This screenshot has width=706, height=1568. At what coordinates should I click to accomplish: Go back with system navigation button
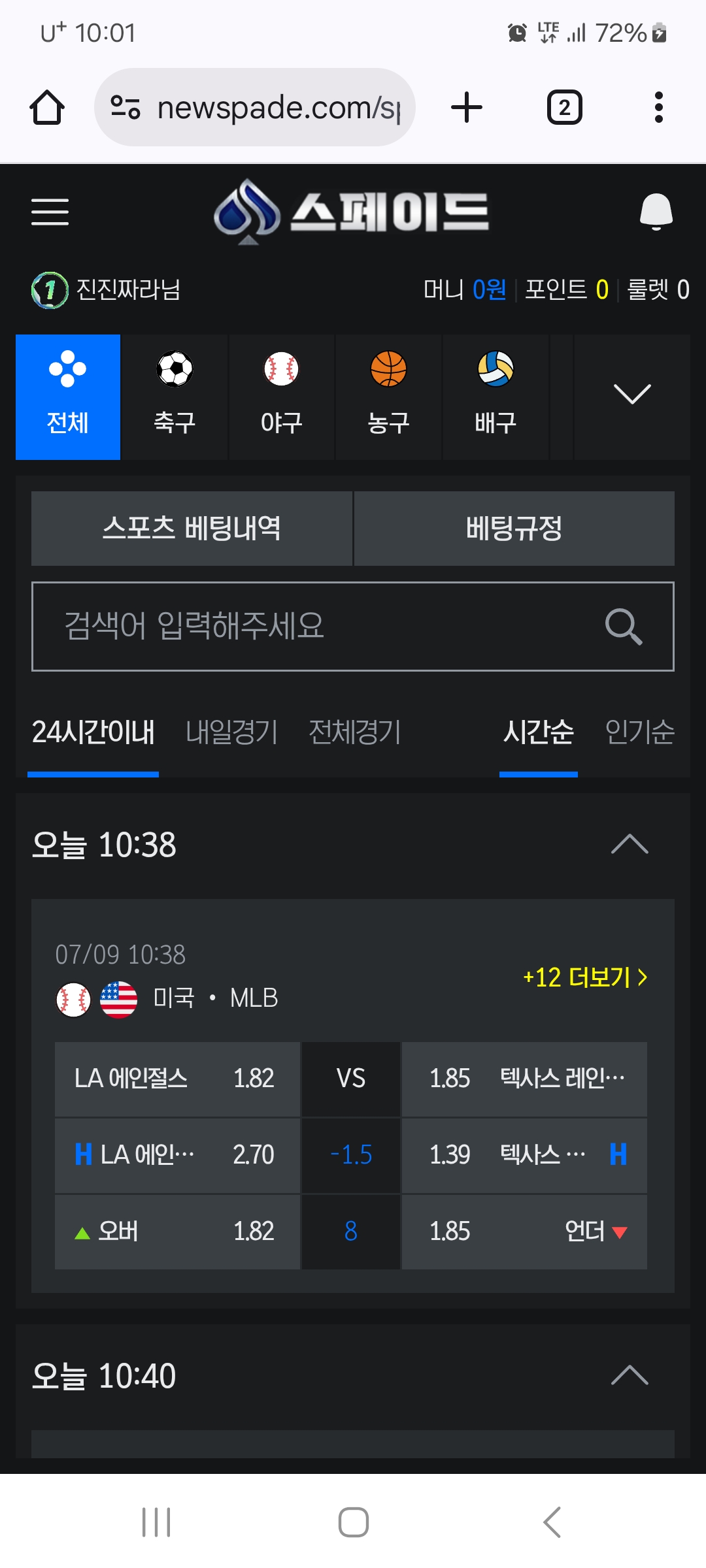552,1522
